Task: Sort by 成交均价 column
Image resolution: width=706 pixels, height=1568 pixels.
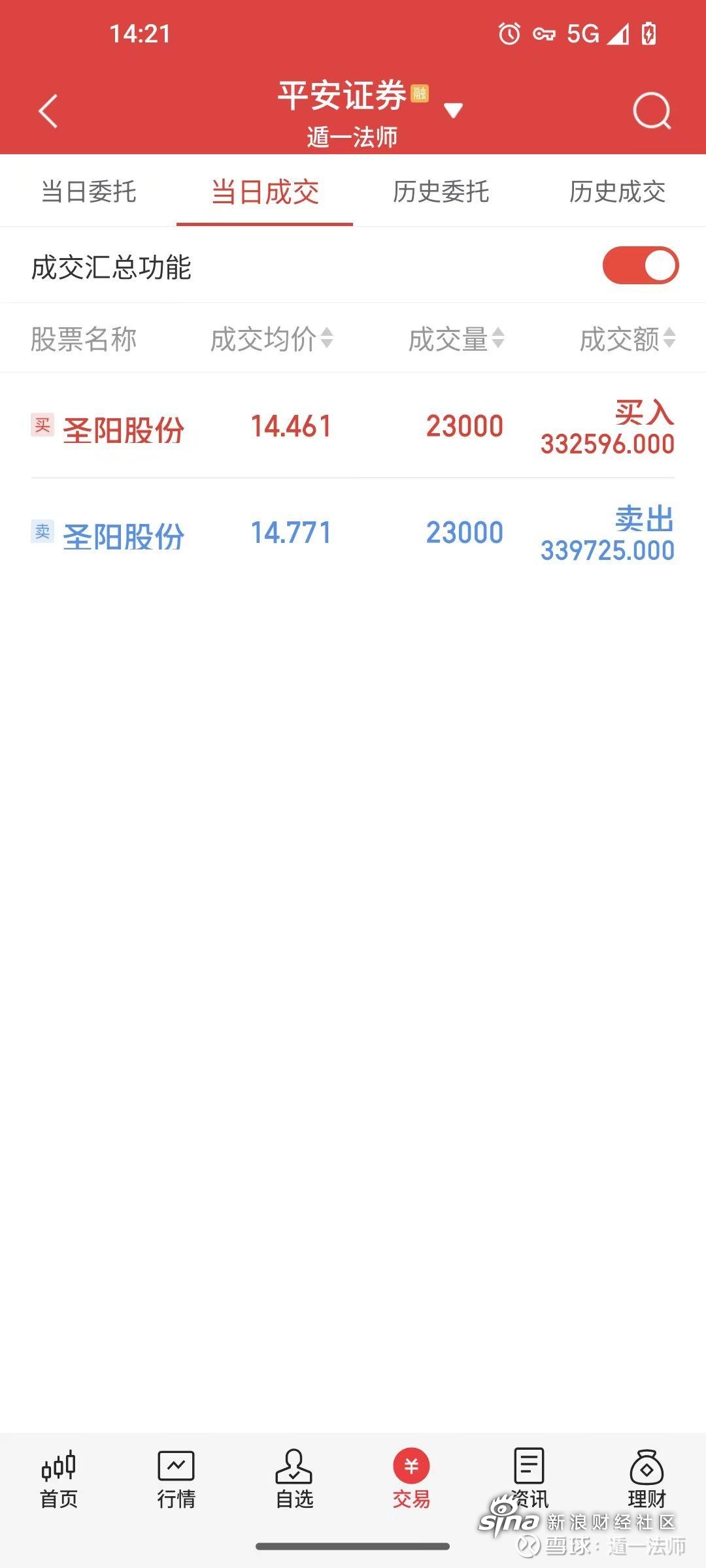Action: [271, 339]
